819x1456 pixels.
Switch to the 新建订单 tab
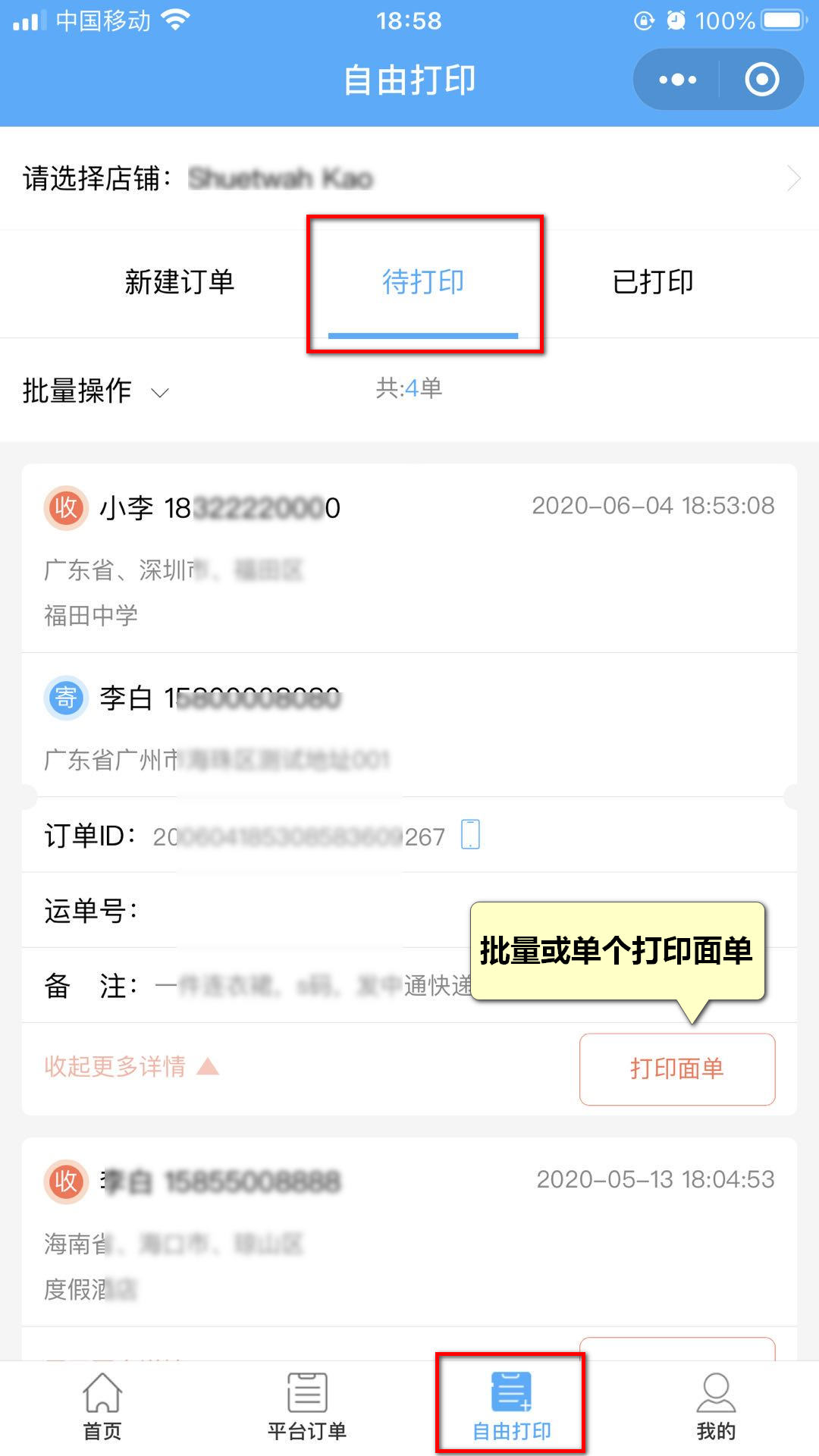[180, 282]
